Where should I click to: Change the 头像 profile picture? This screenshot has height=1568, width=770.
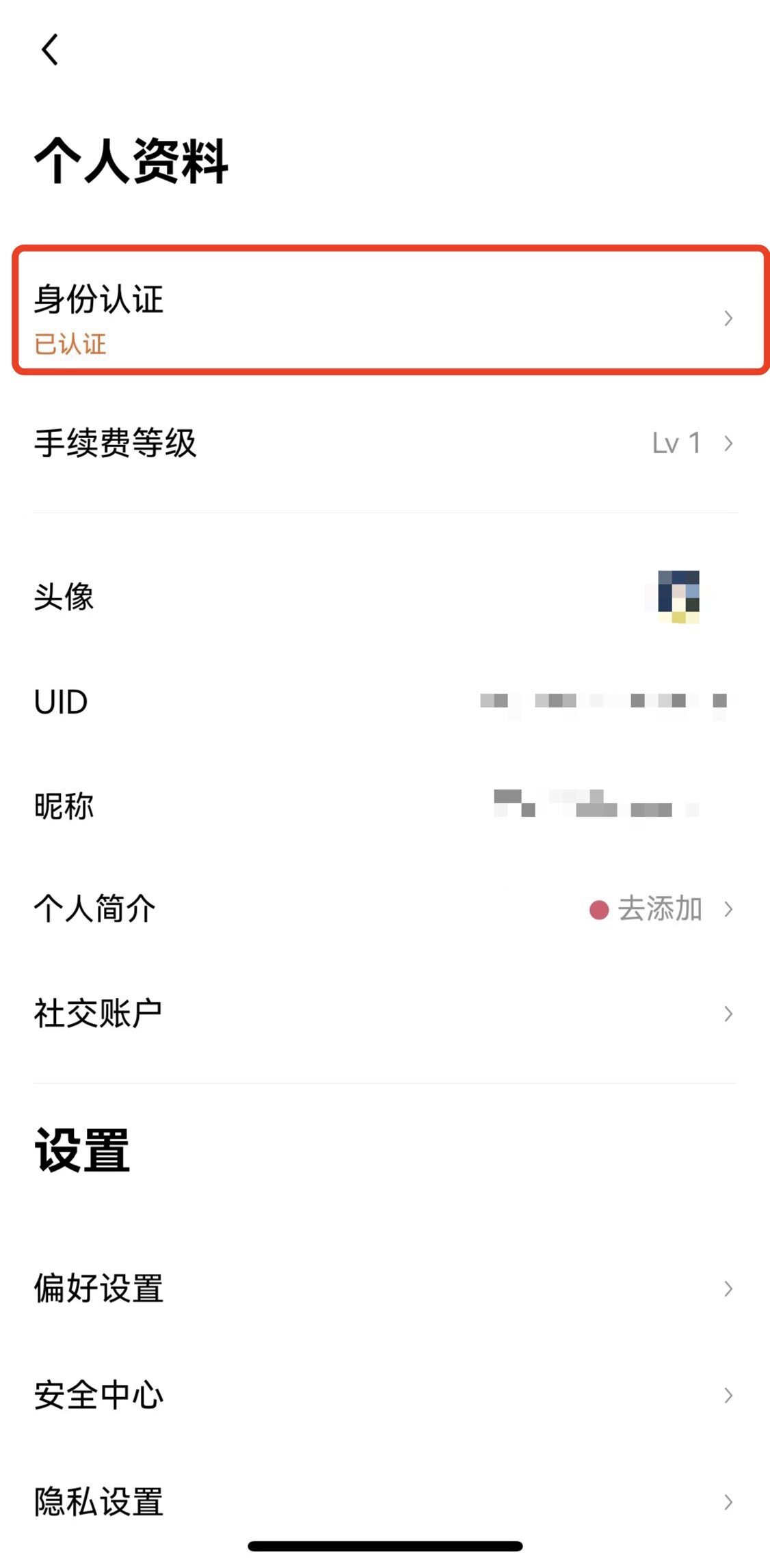(384, 597)
